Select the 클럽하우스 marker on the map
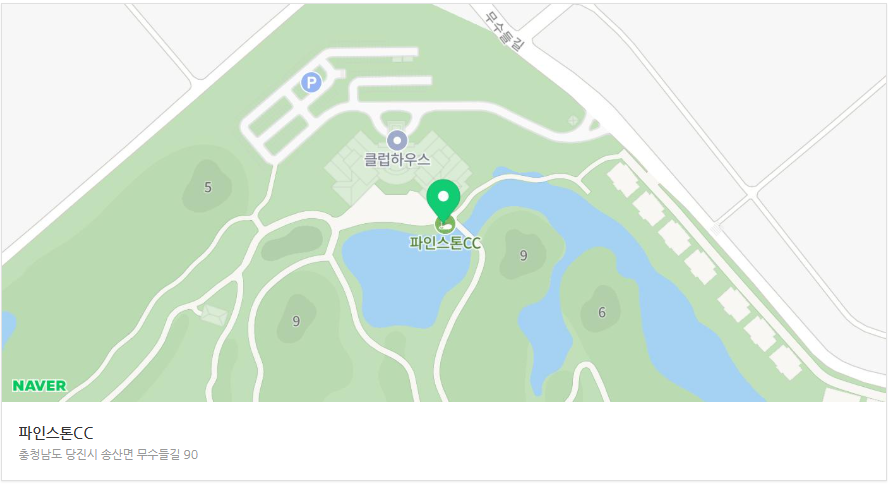The width and height of the screenshot is (888, 484). point(397,141)
